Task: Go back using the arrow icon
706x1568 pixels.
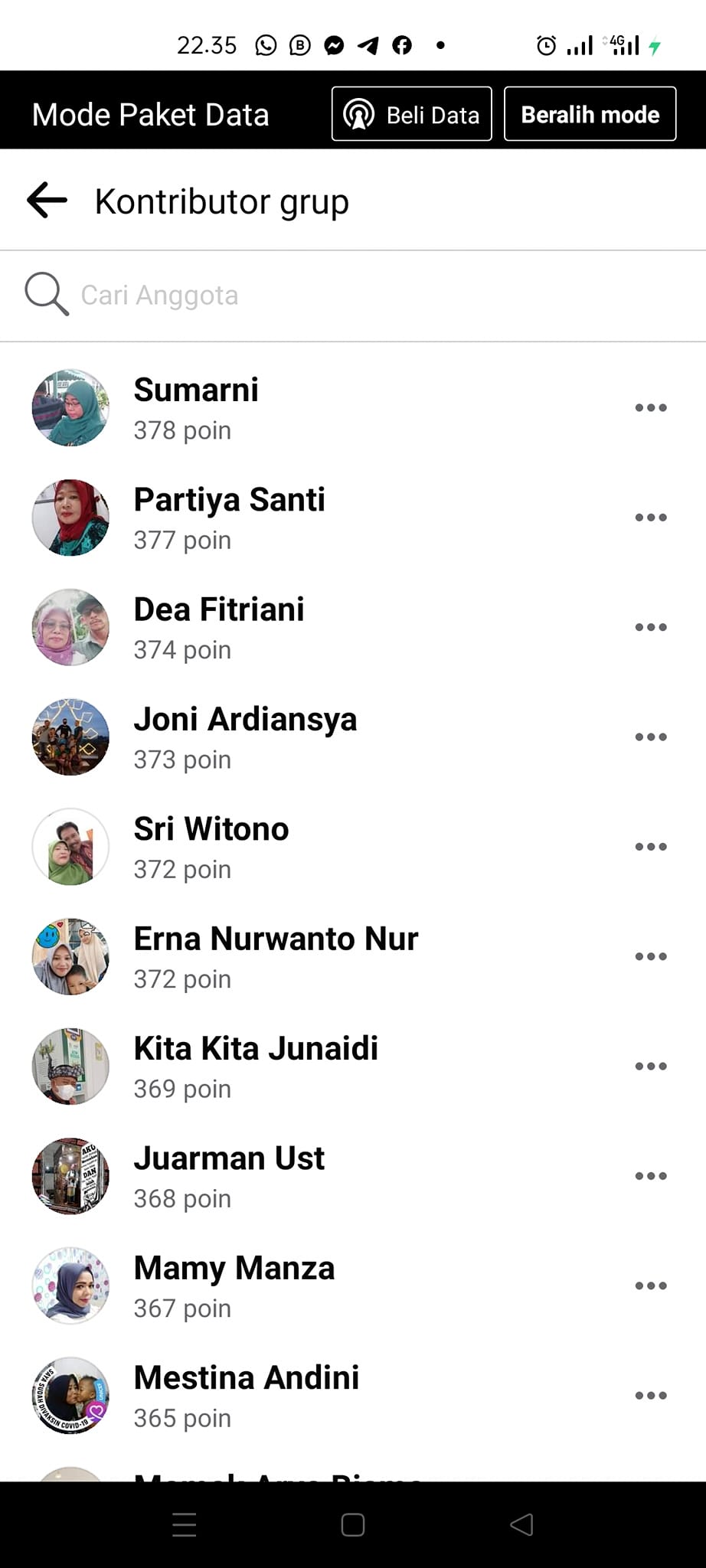Action: [47, 201]
